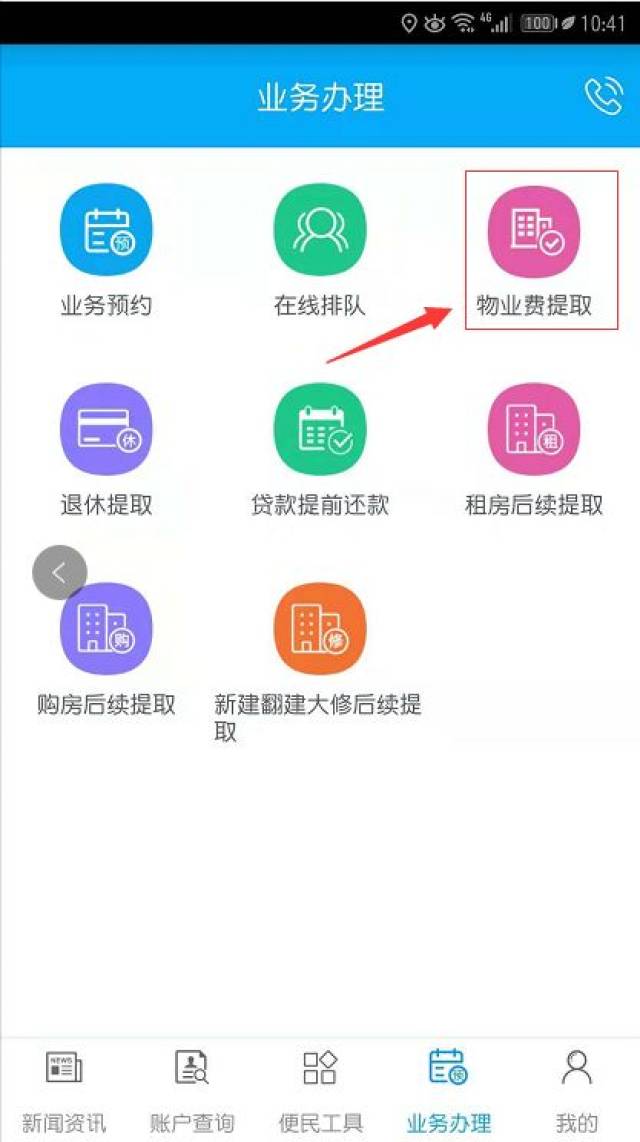
Task: Select 物业费提取
Action: (534, 251)
